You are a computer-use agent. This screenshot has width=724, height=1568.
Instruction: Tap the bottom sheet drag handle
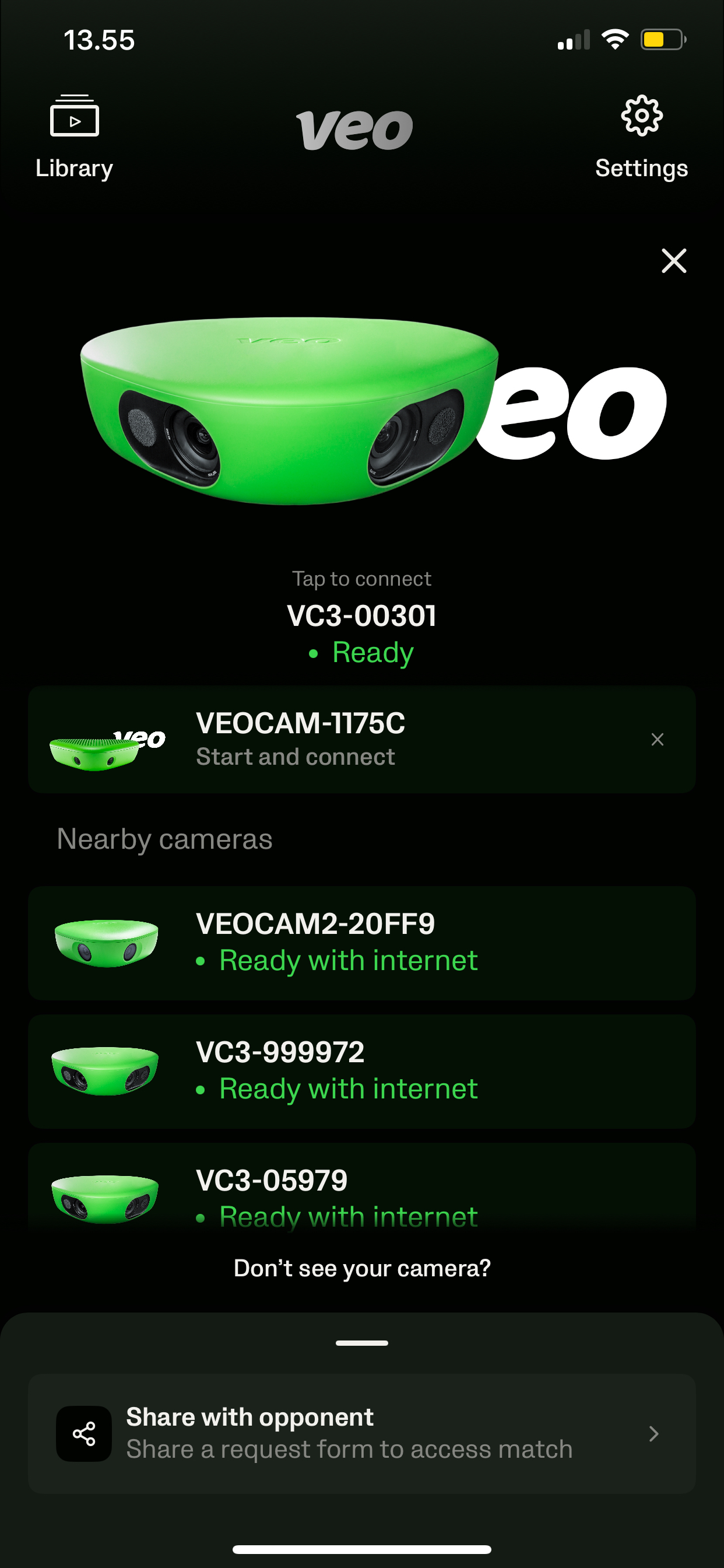(x=361, y=1343)
